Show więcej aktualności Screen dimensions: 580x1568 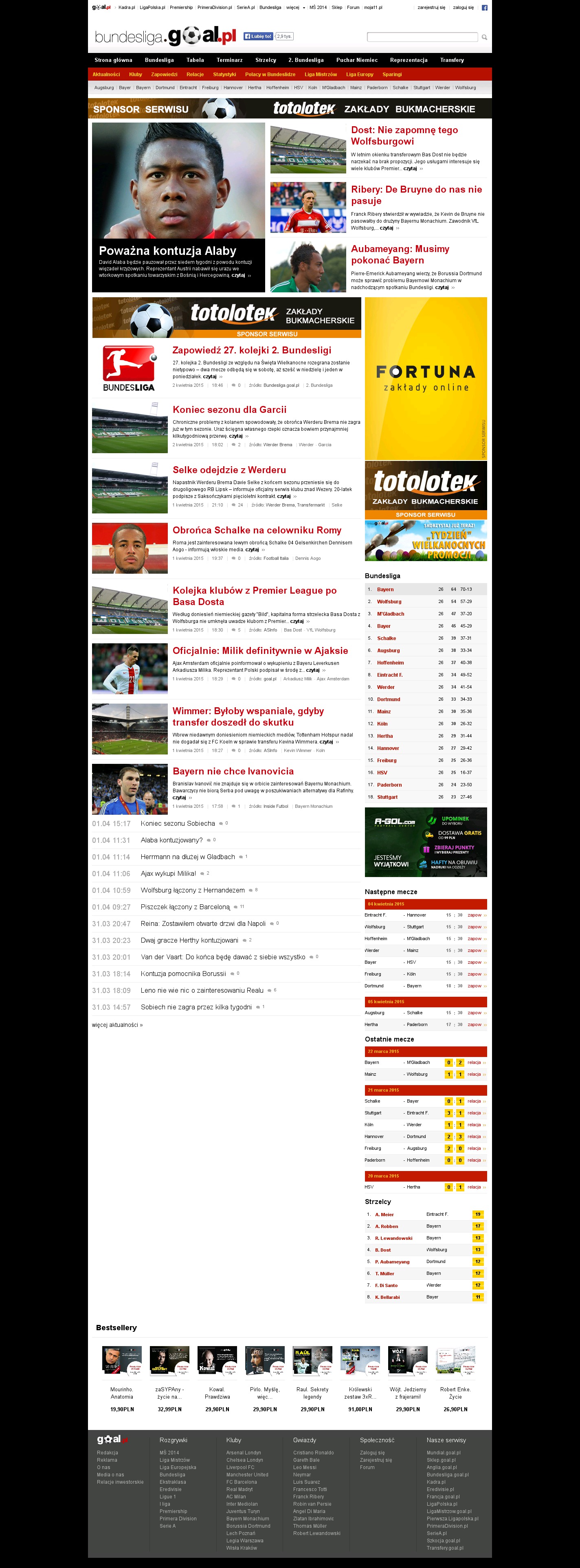click(117, 1025)
